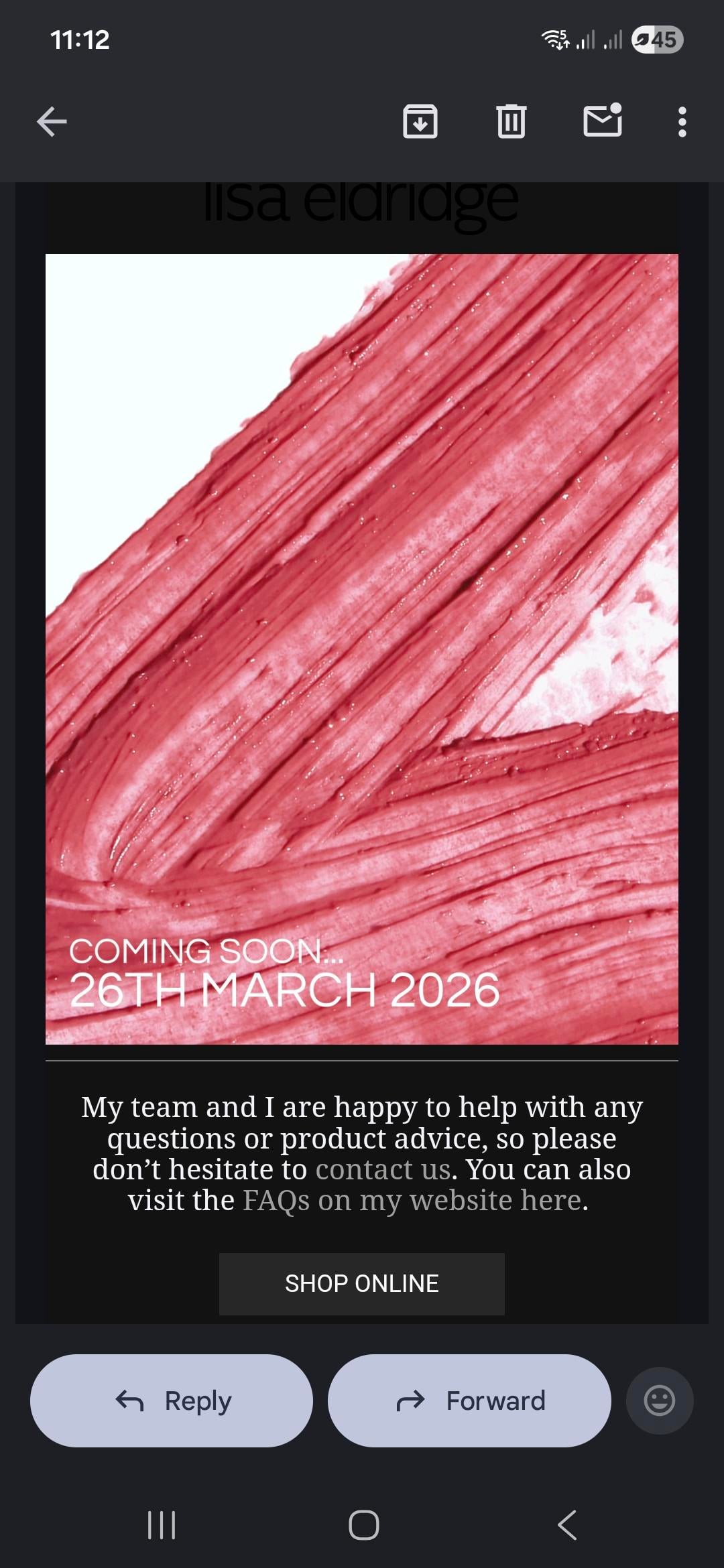
Task: Visit the FAQs on my website link
Action: click(412, 1200)
